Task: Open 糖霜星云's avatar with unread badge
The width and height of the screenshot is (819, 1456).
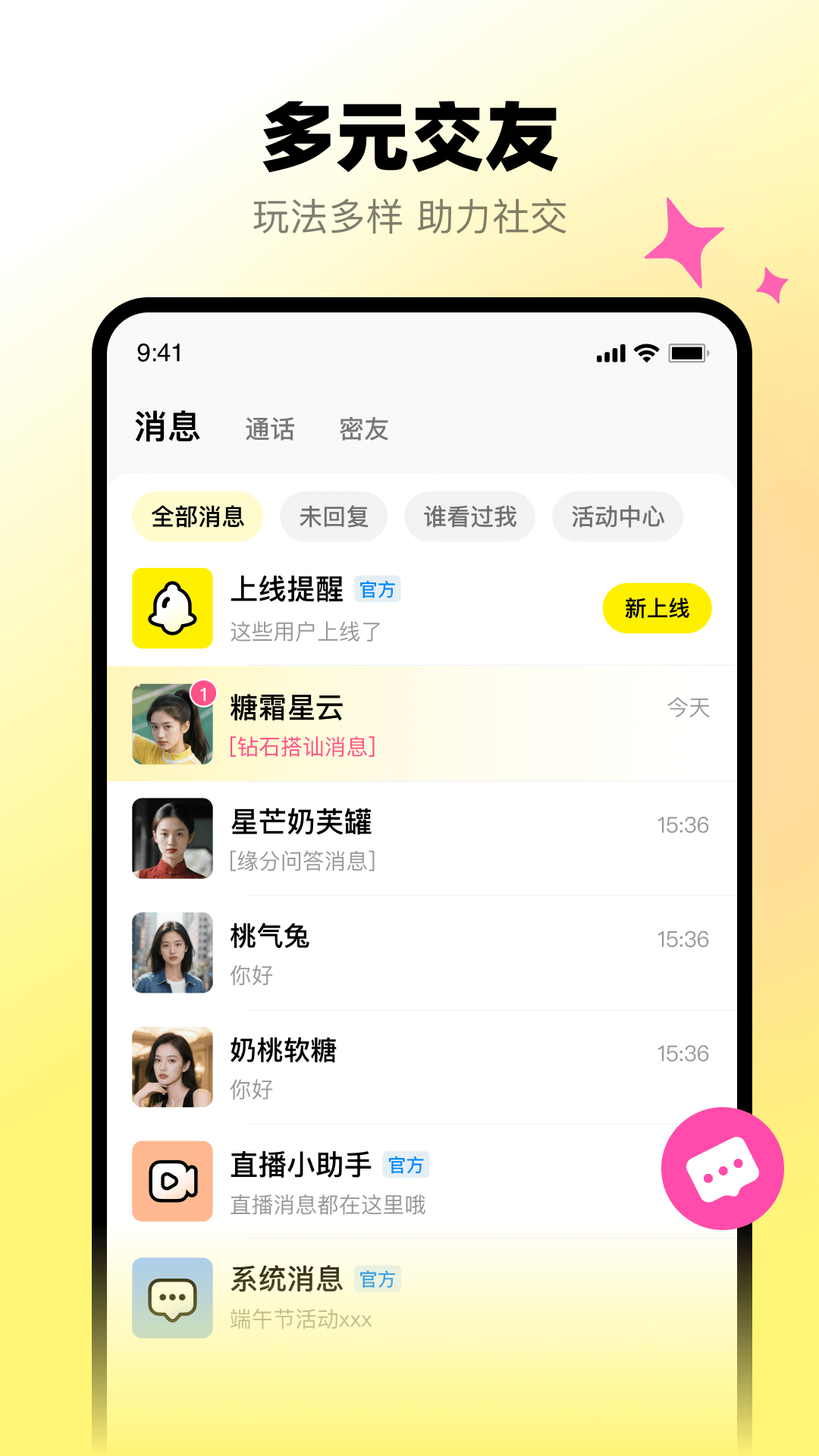Action: coord(171,723)
